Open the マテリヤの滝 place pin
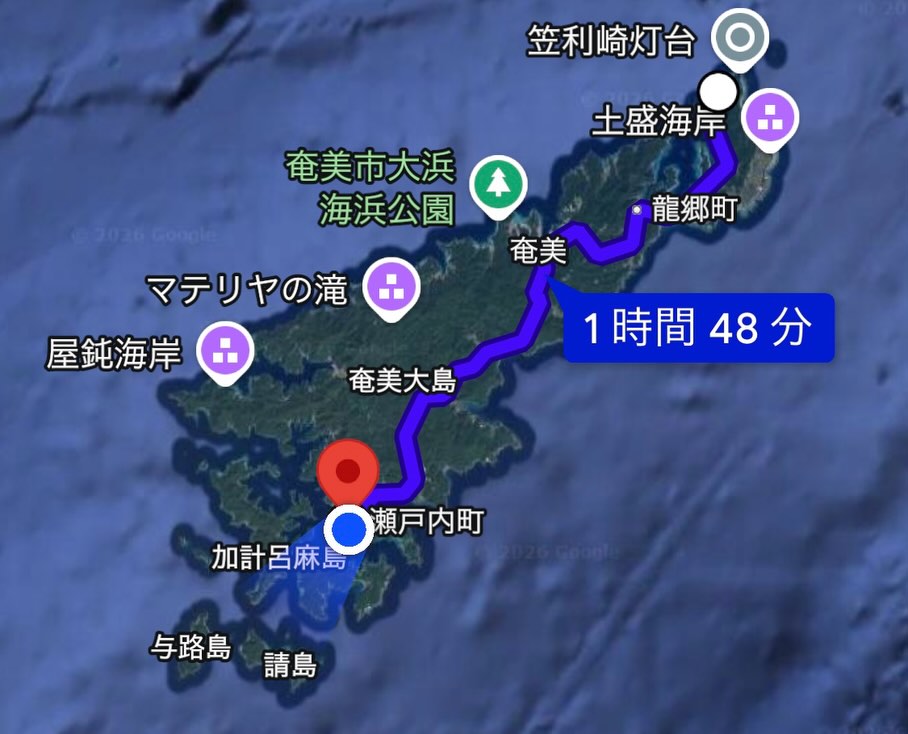Viewport: 908px width, 734px height. click(392, 287)
